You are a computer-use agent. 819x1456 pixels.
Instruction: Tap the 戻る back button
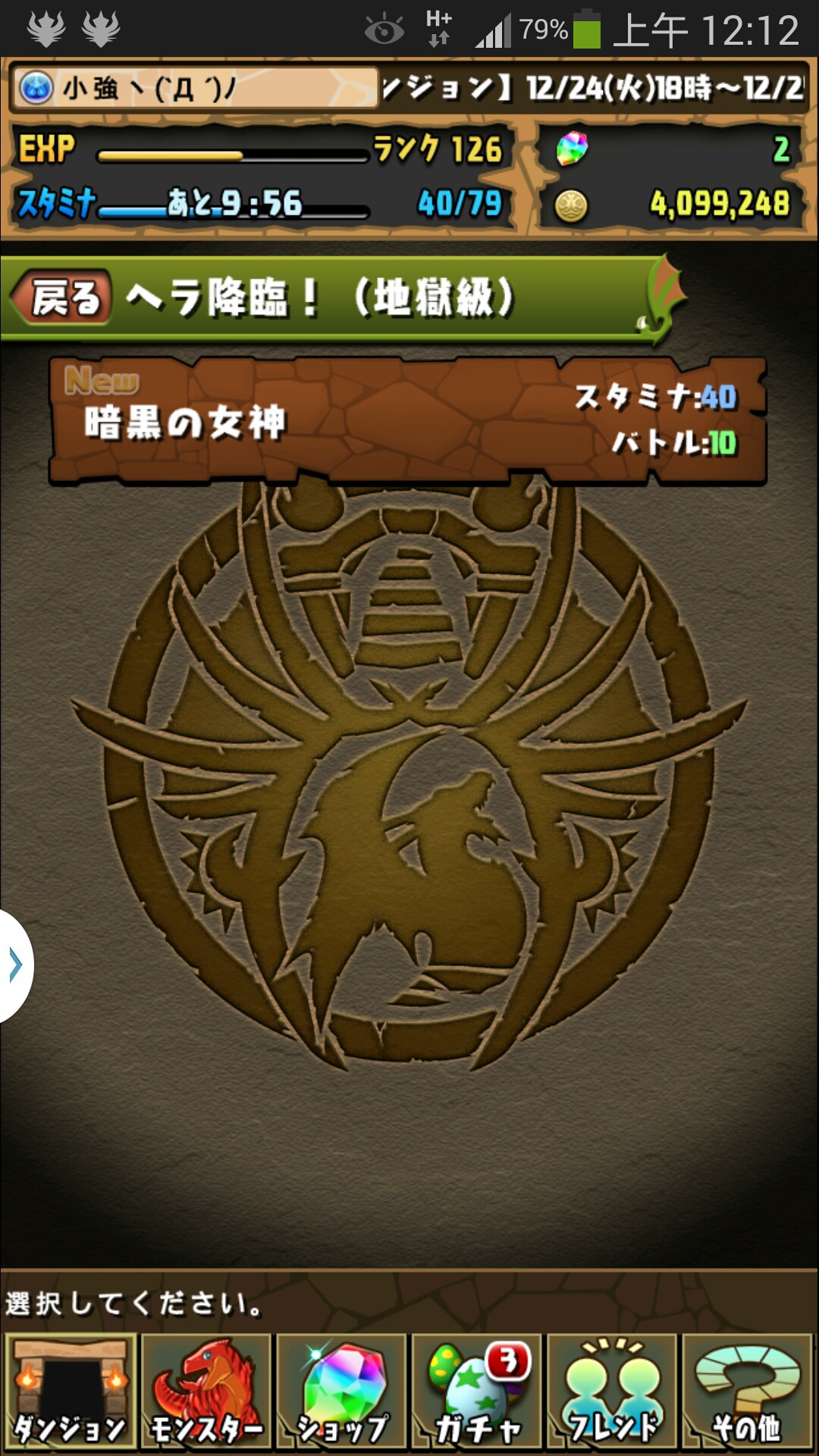[61, 297]
